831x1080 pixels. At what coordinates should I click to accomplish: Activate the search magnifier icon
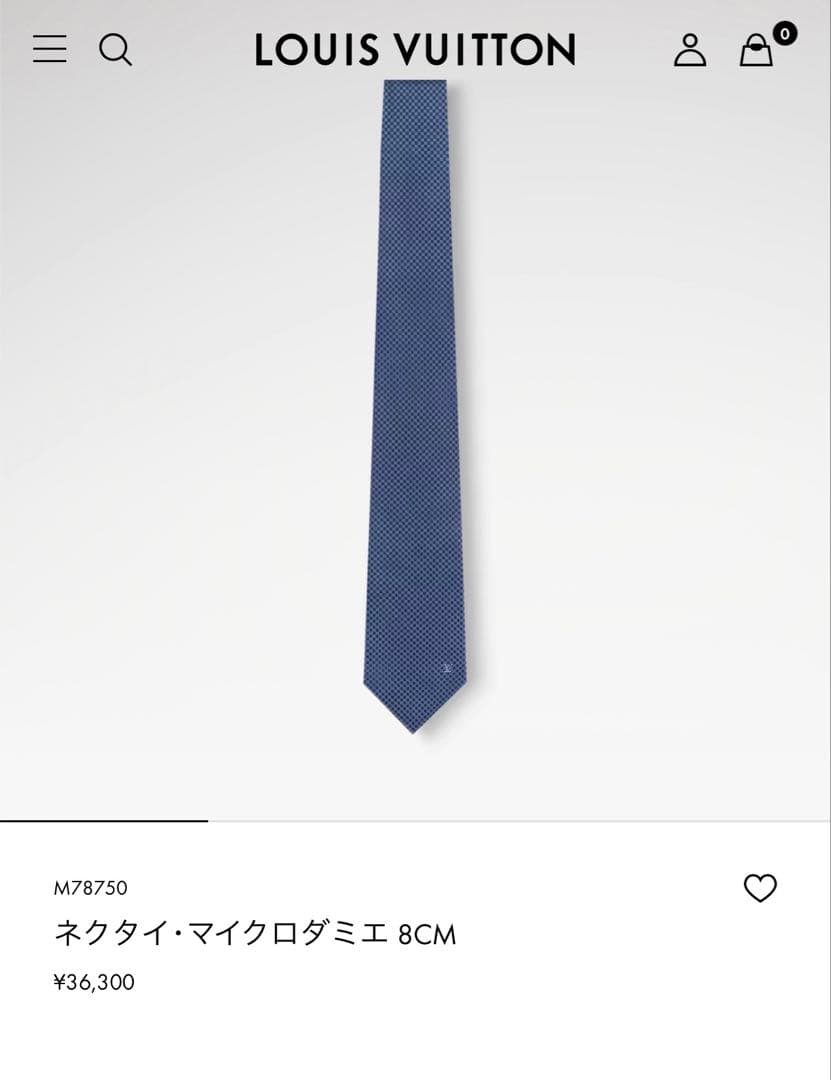point(117,49)
